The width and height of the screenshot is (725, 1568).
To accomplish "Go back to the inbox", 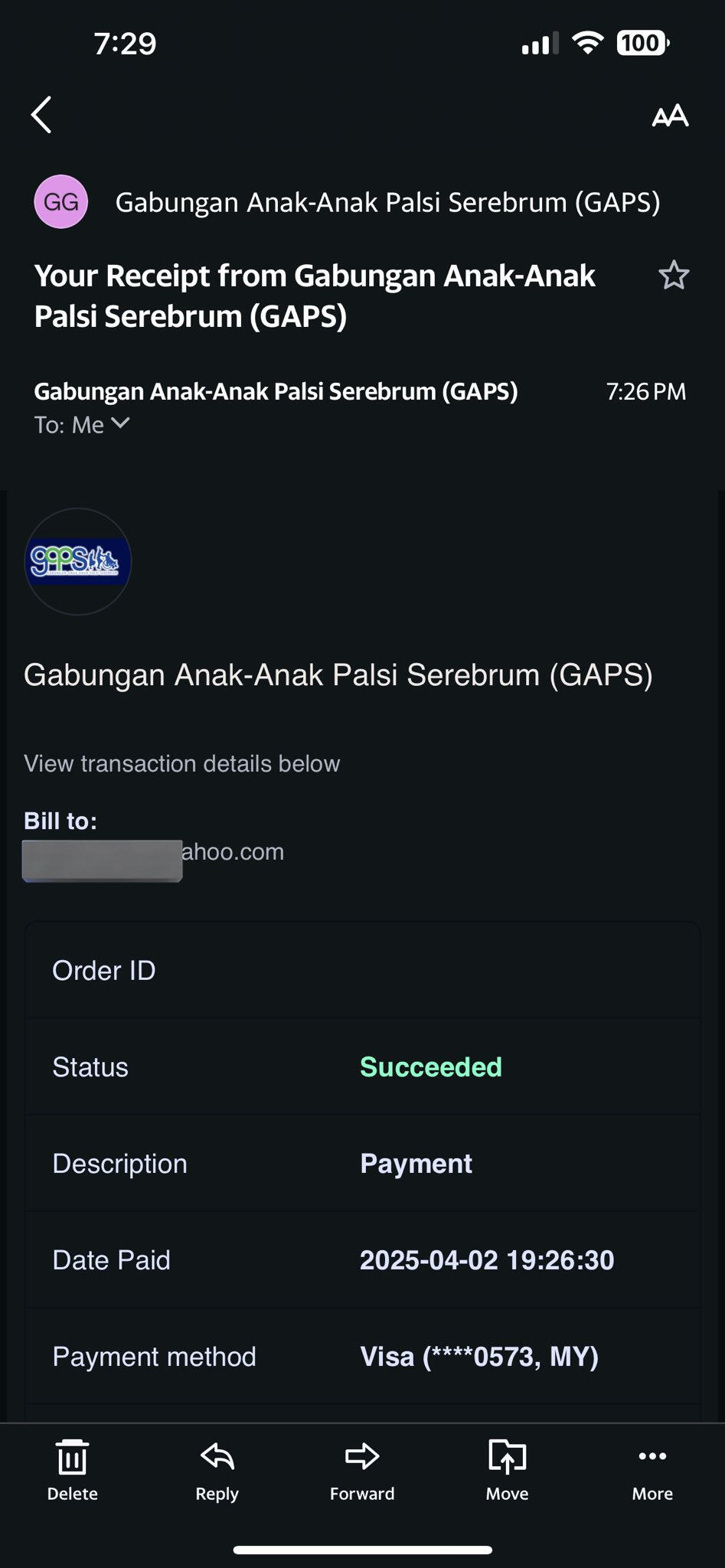I will click(x=41, y=115).
